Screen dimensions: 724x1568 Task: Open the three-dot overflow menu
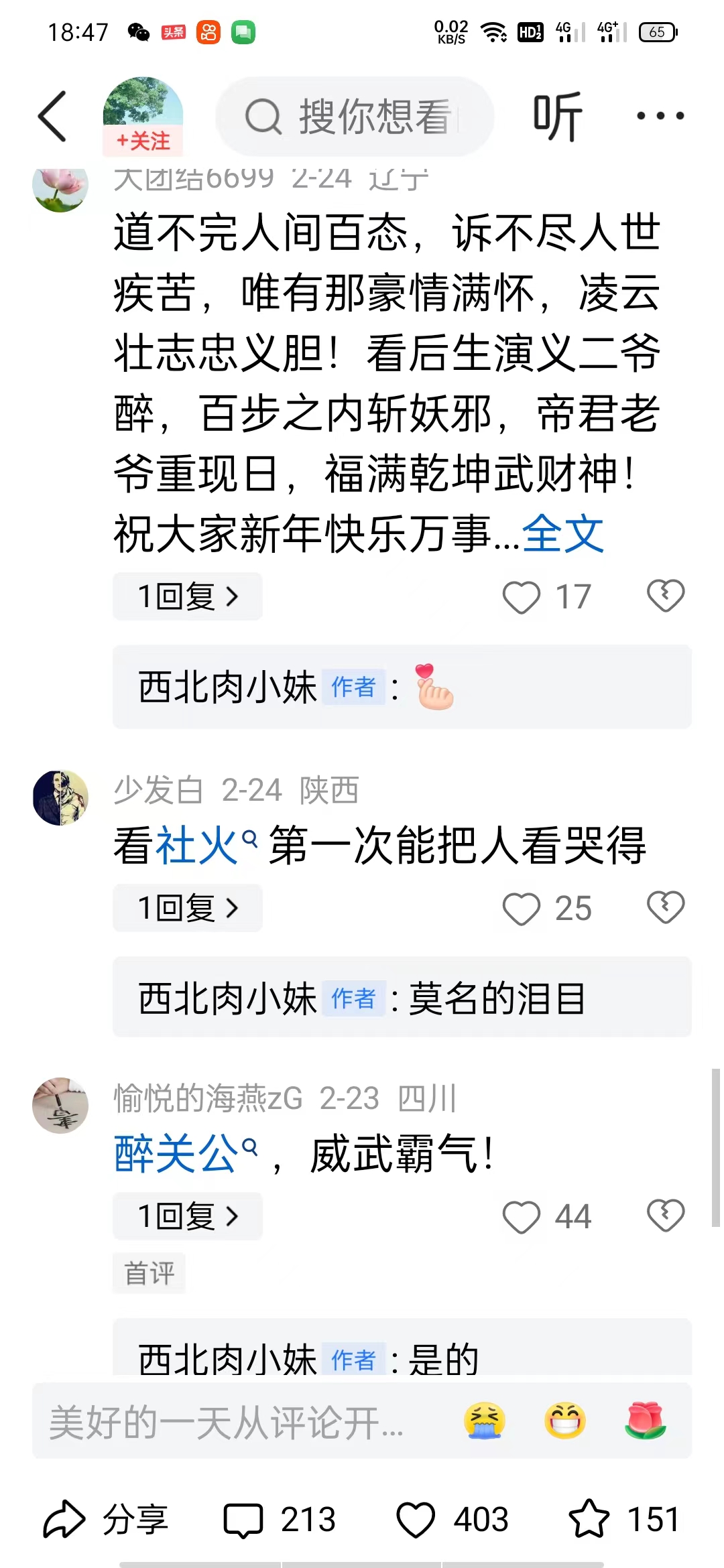(x=660, y=116)
